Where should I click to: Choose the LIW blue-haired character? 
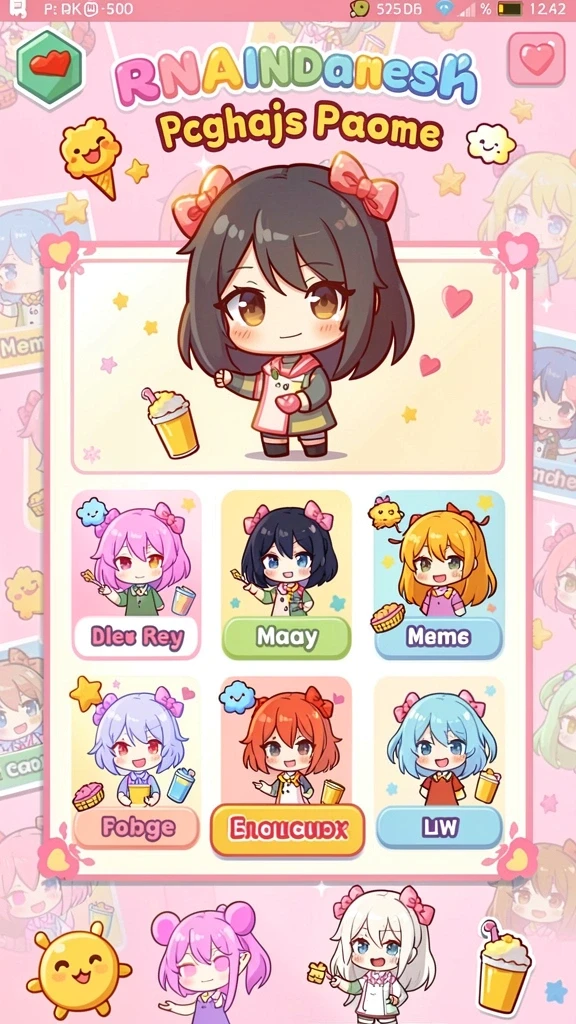(439, 763)
